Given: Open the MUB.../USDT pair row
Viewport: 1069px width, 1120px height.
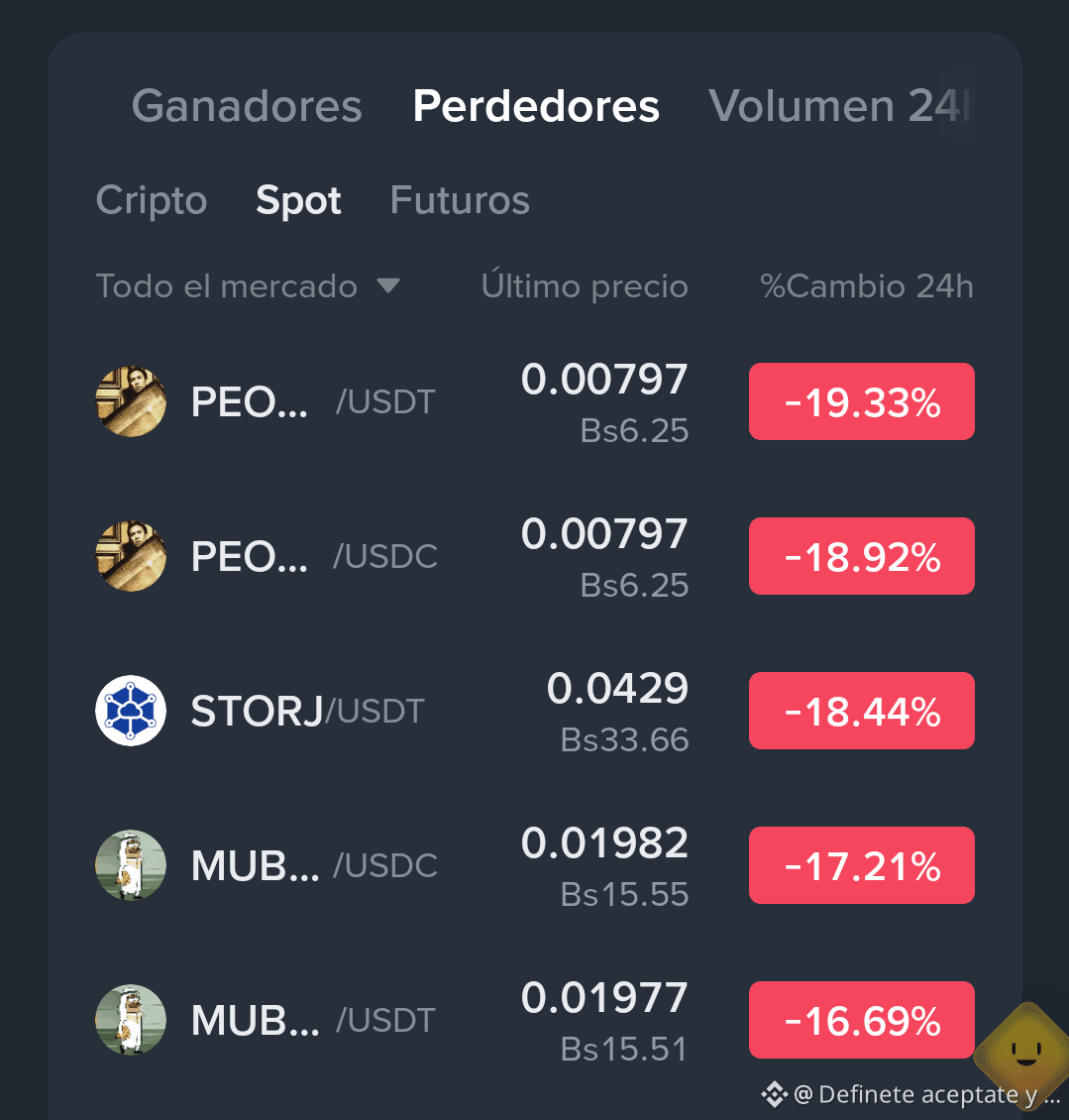Looking at the screenshot, I should [535, 1020].
